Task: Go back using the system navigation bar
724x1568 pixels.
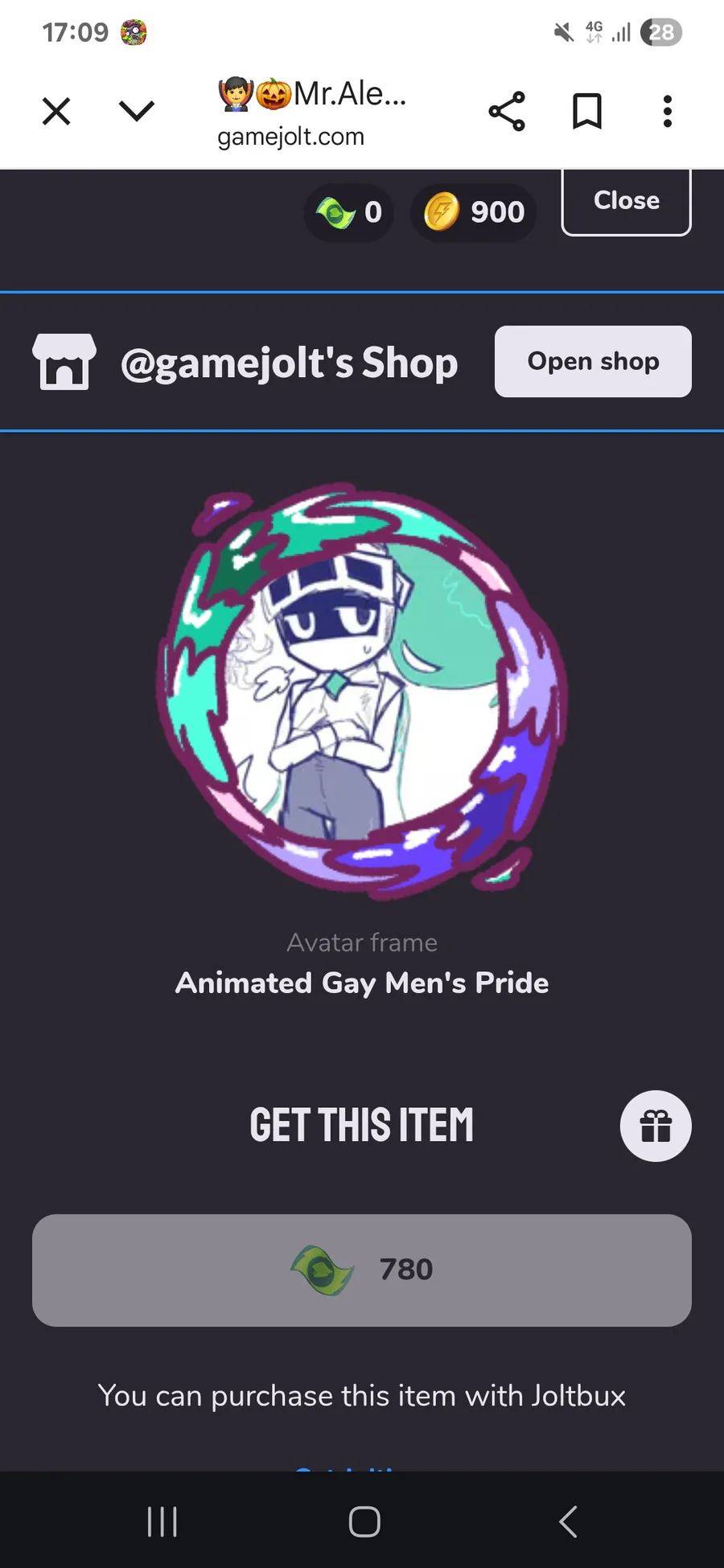Action: pyautogui.click(x=568, y=1521)
